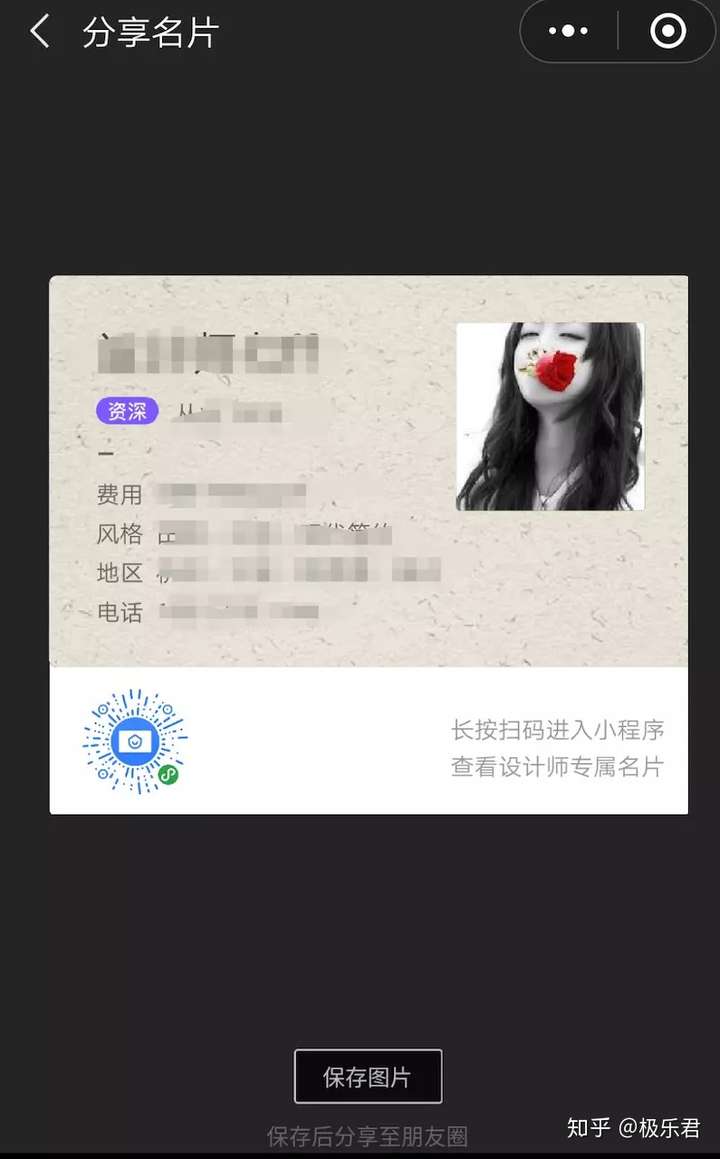Image resolution: width=720 pixels, height=1159 pixels.
Task: Tap the 保存图片 button
Action: (367, 1076)
